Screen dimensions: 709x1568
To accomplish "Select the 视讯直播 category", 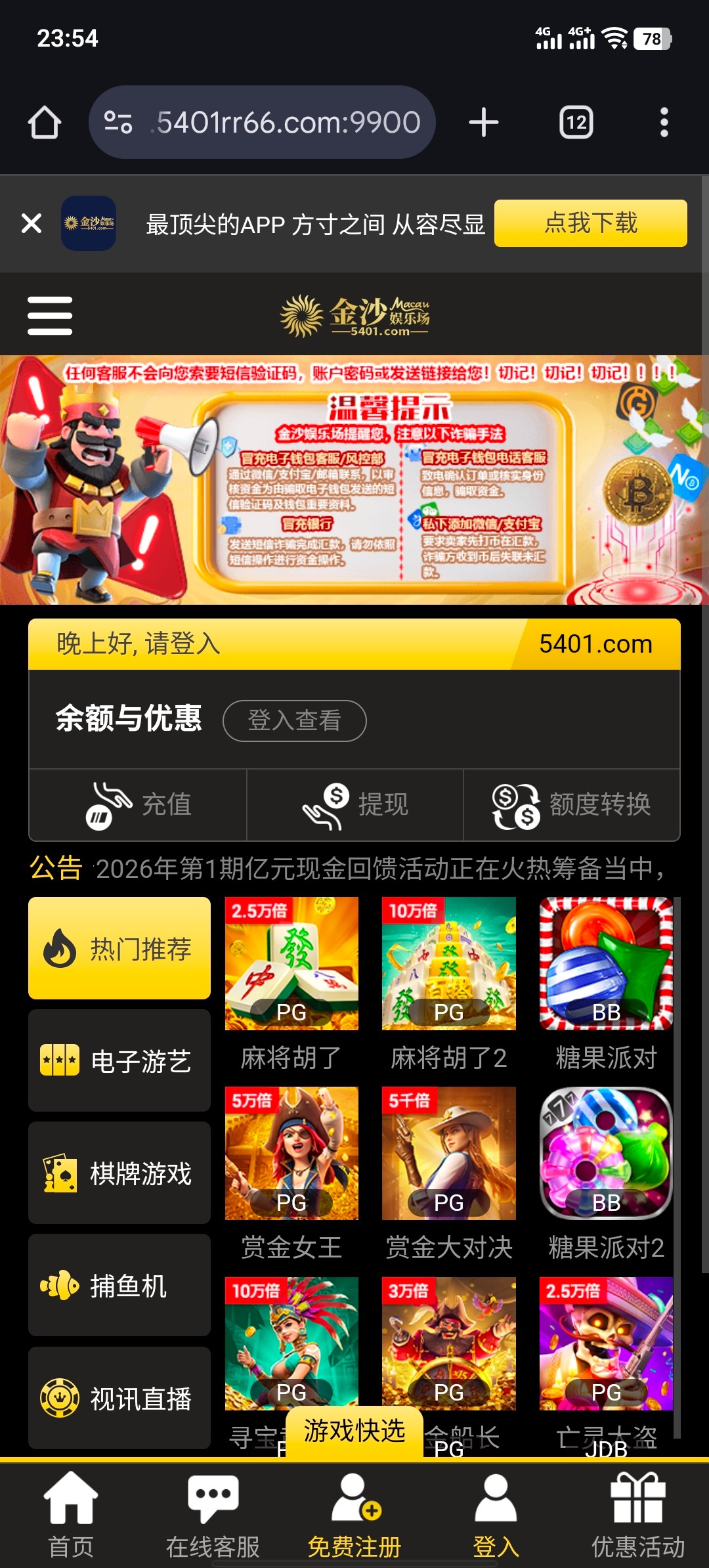I will click(119, 1397).
